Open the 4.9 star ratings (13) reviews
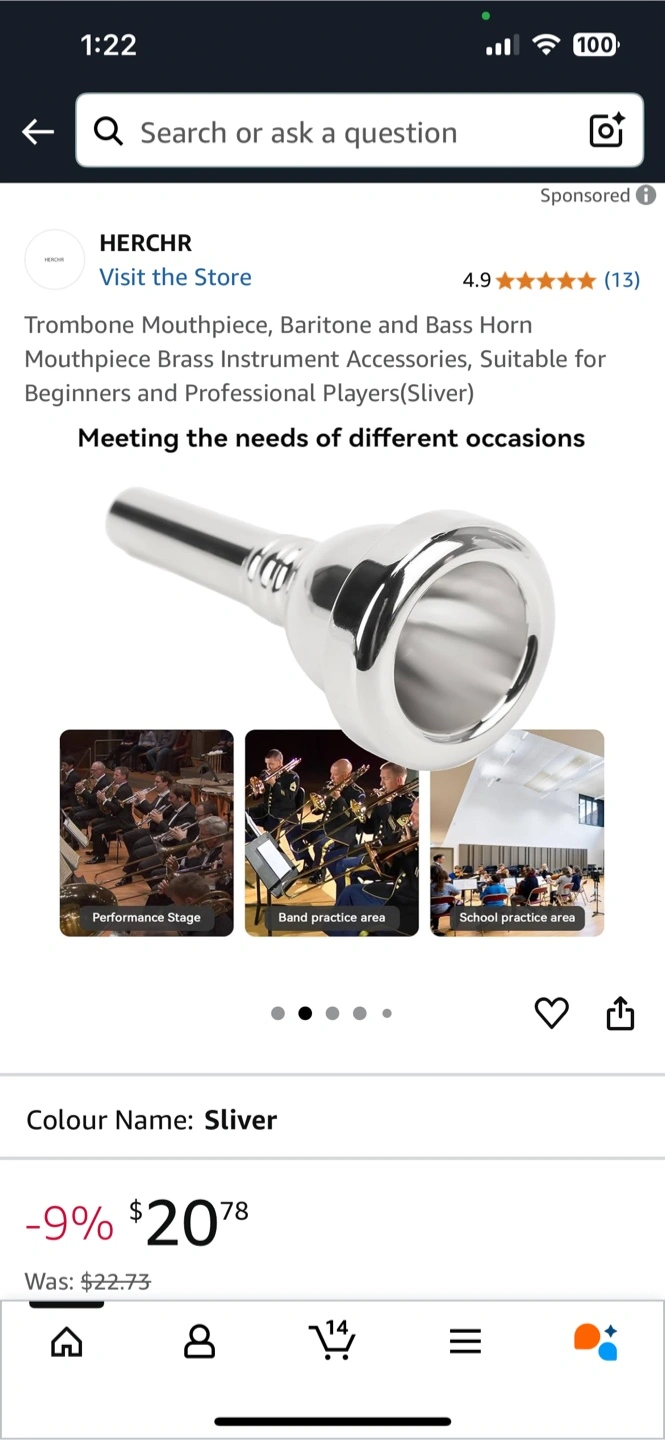665x1440 pixels. [x=551, y=280]
